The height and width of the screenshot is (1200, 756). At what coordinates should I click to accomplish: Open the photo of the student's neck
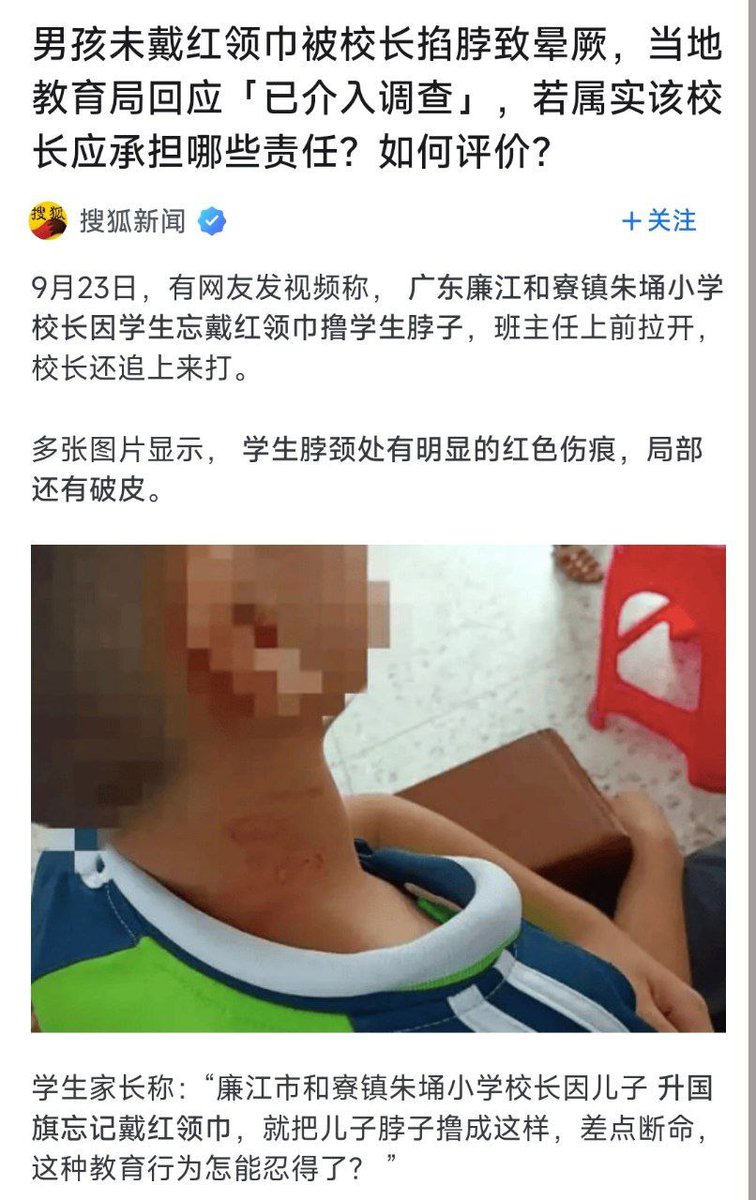378,788
